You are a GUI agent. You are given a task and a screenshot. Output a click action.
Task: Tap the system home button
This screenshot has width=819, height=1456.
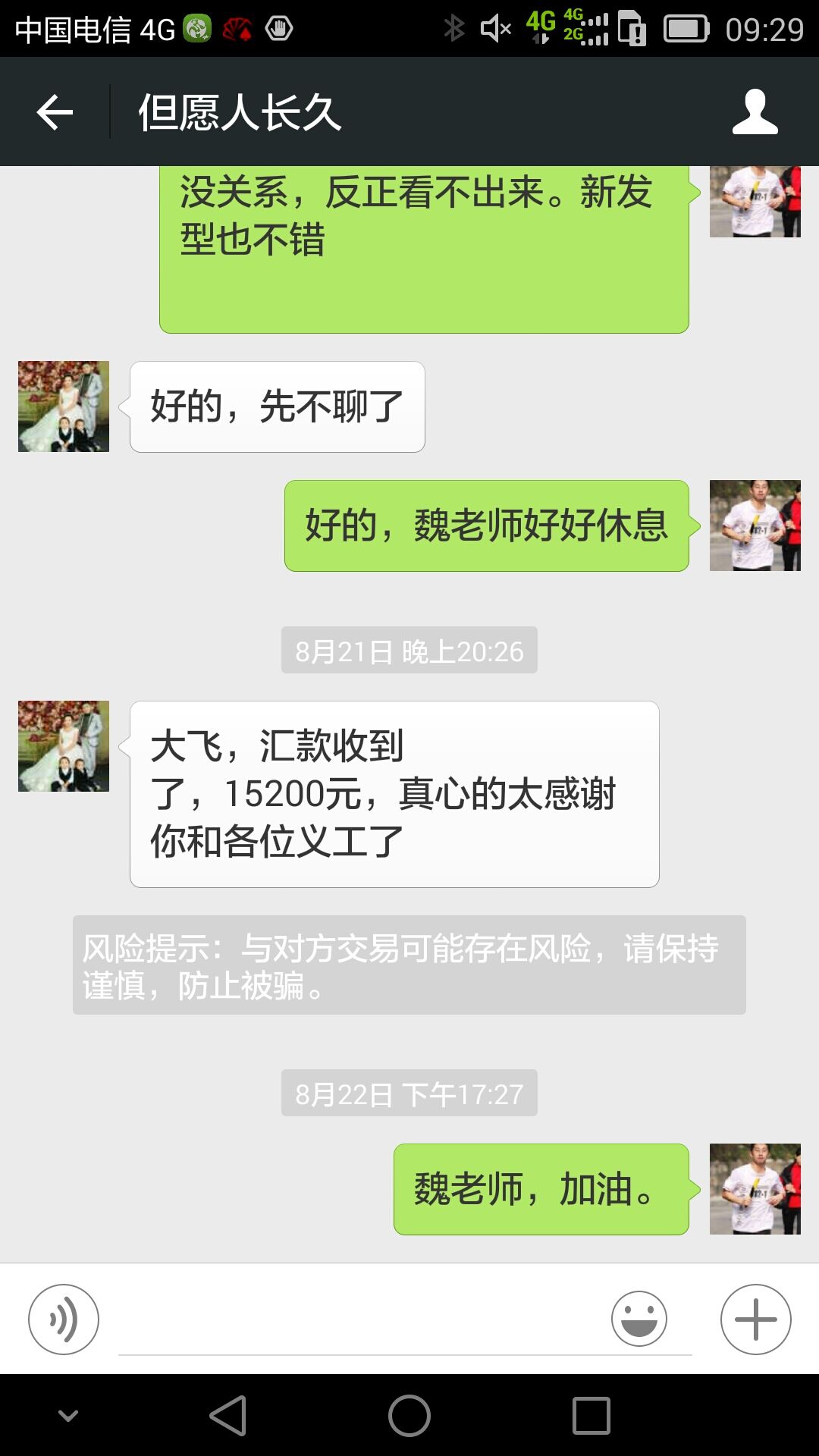[409, 1416]
